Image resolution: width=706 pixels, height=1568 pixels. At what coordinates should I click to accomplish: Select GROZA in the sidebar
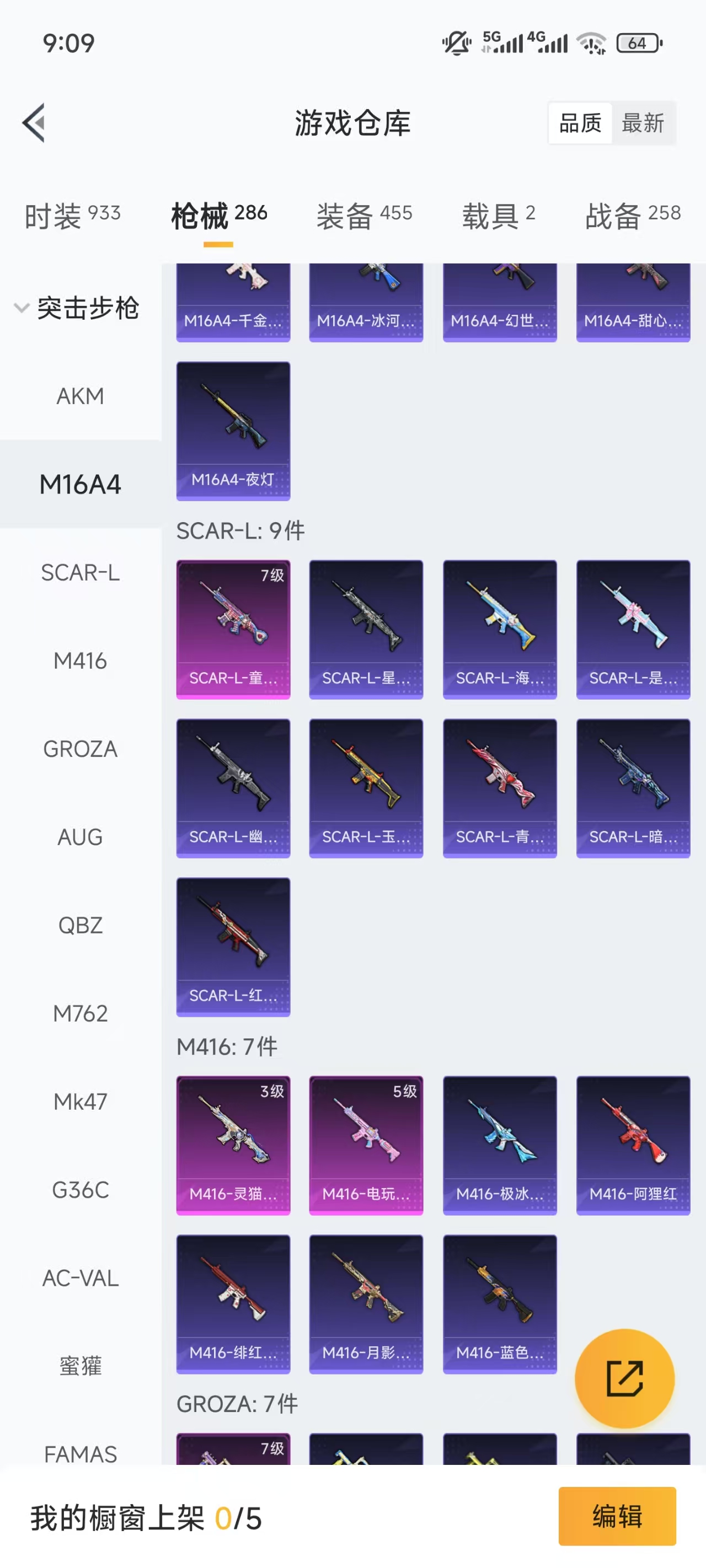[x=81, y=749]
